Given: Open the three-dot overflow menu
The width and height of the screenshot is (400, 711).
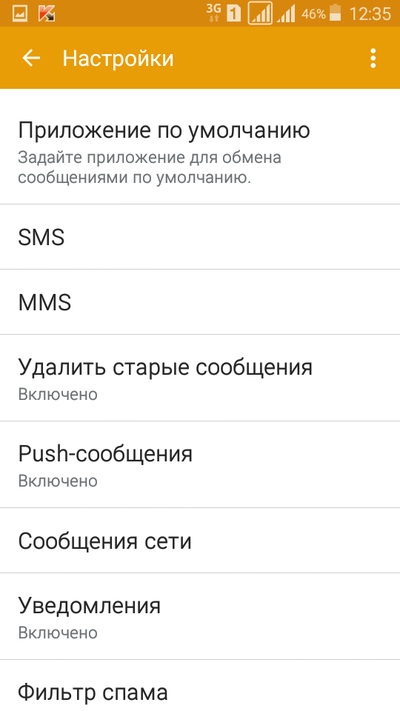Looking at the screenshot, I should pyautogui.click(x=373, y=58).
